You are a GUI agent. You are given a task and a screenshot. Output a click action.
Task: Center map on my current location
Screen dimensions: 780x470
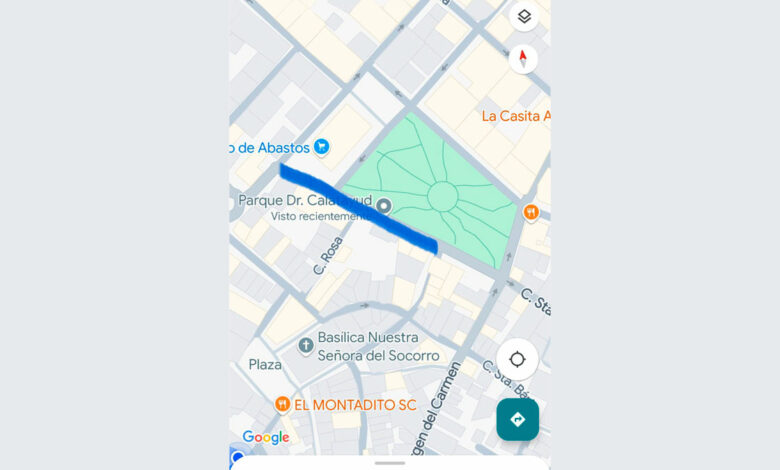[x=517, y=359]
